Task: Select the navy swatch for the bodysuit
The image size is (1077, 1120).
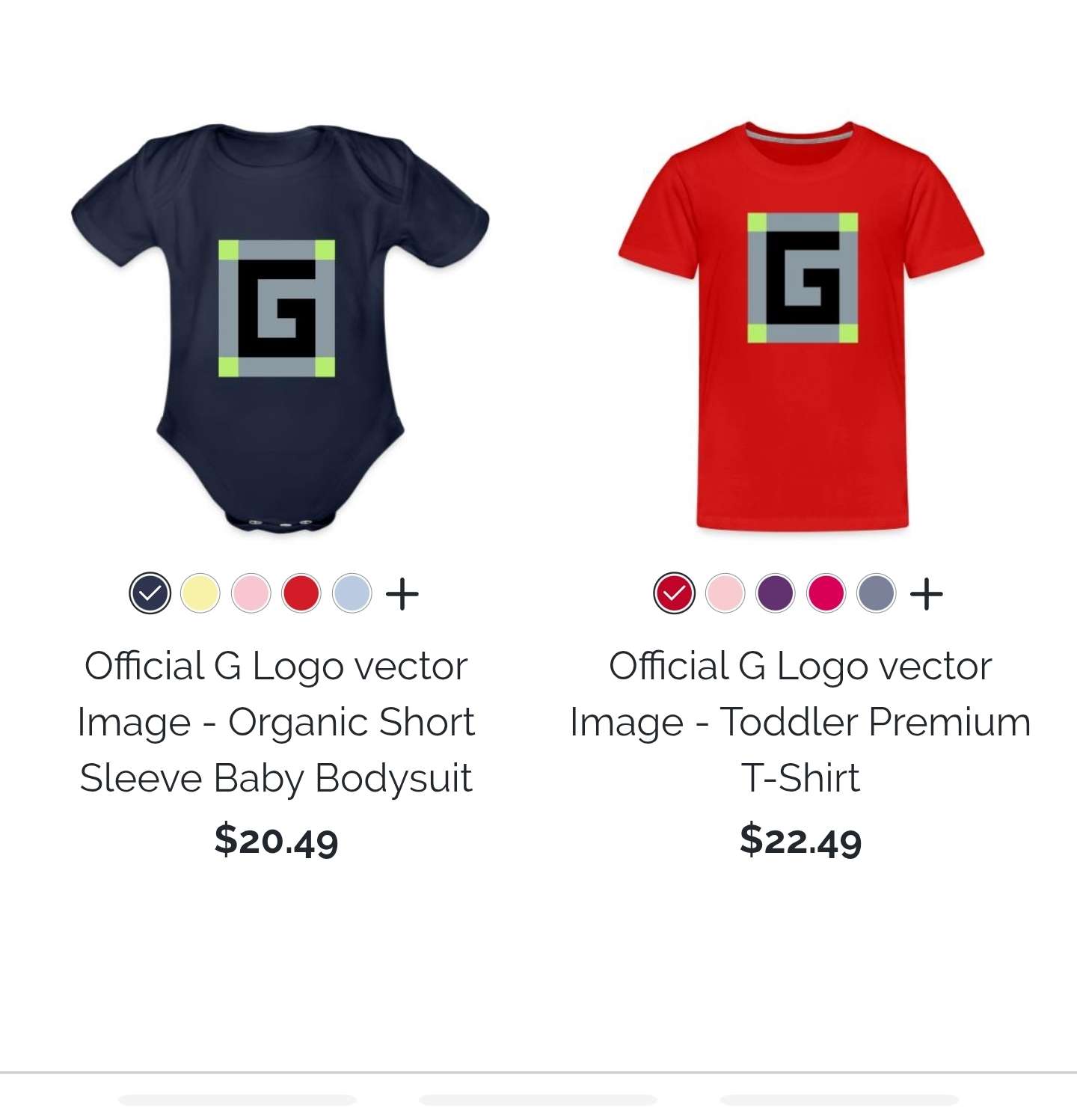Action: tap(150, 593)
